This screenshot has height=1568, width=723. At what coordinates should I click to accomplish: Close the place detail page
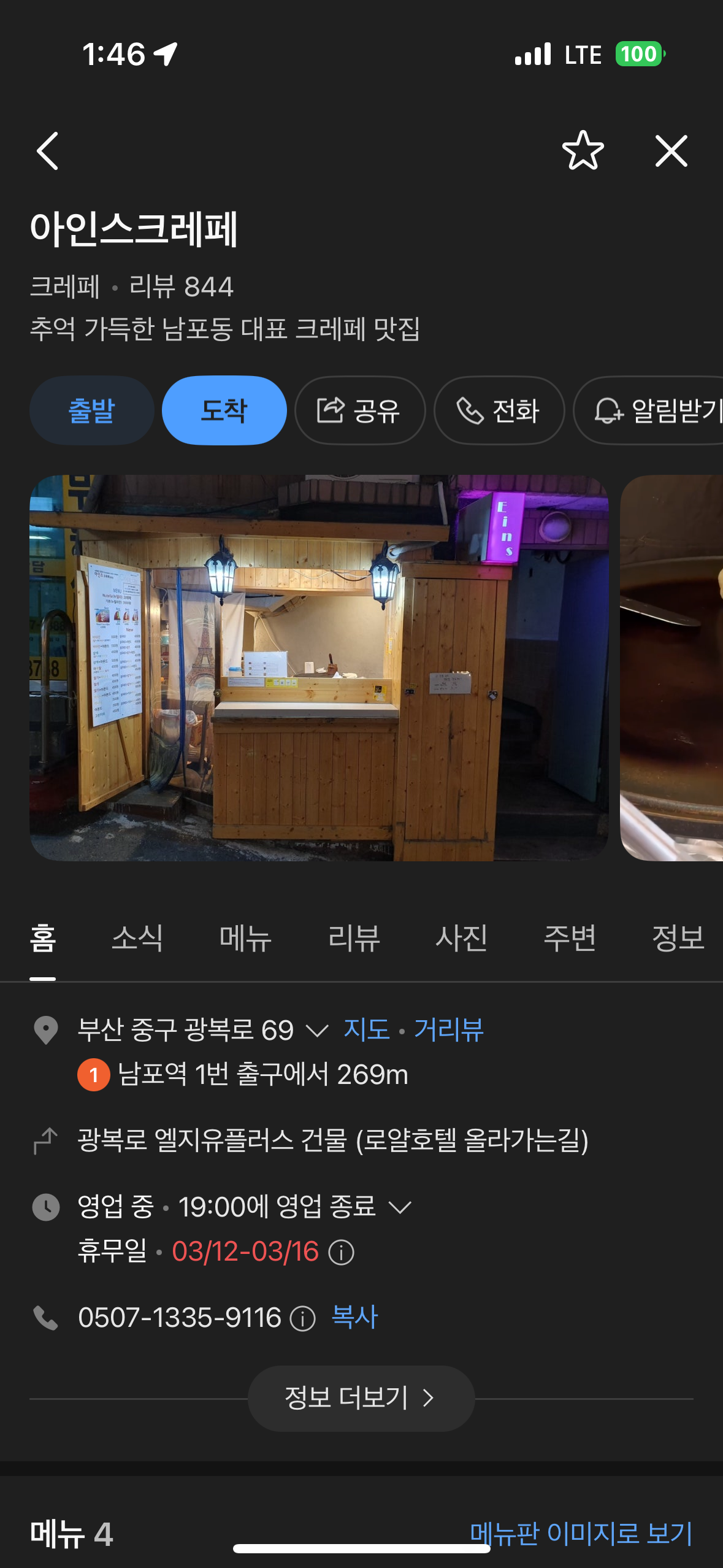click(x=671, y=151)
